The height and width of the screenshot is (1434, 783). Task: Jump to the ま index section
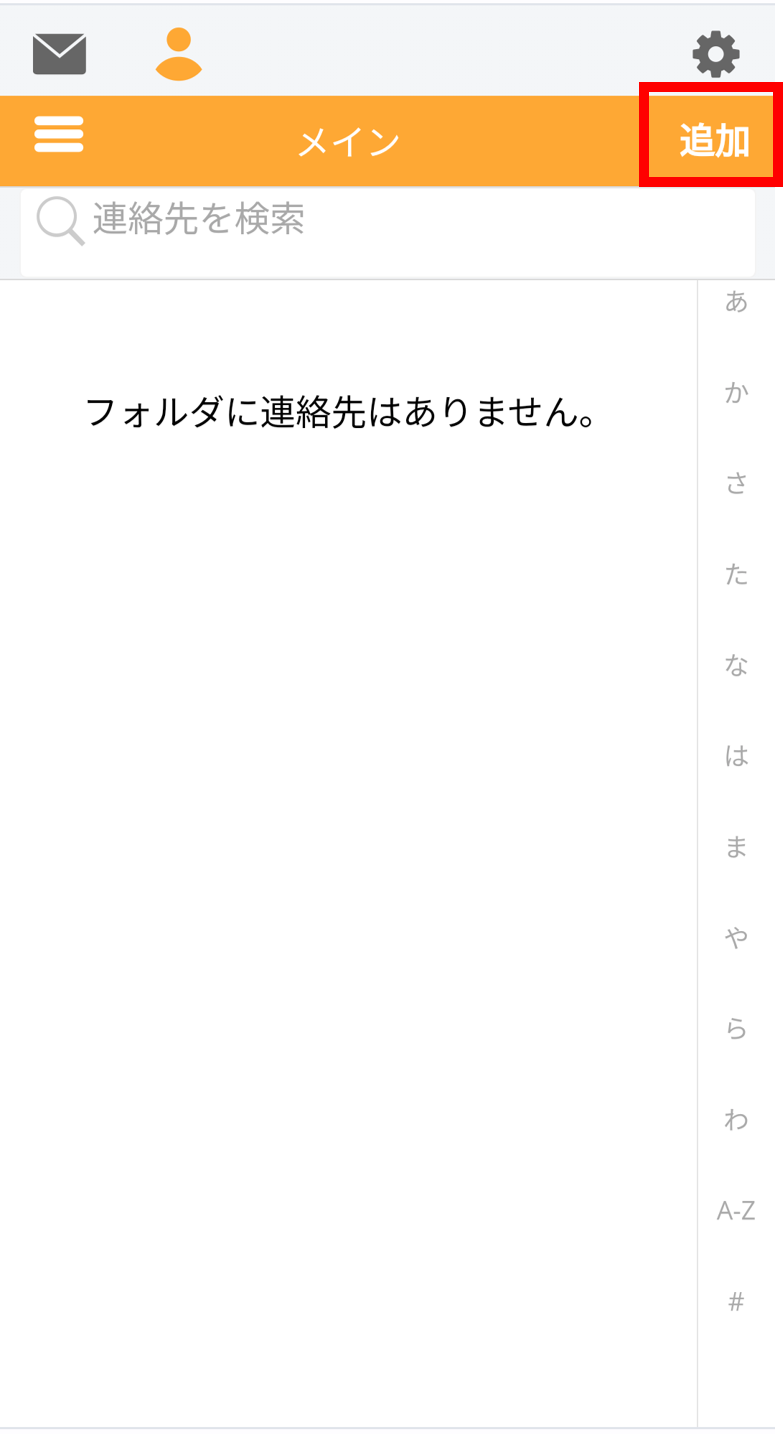coord(736,847)
